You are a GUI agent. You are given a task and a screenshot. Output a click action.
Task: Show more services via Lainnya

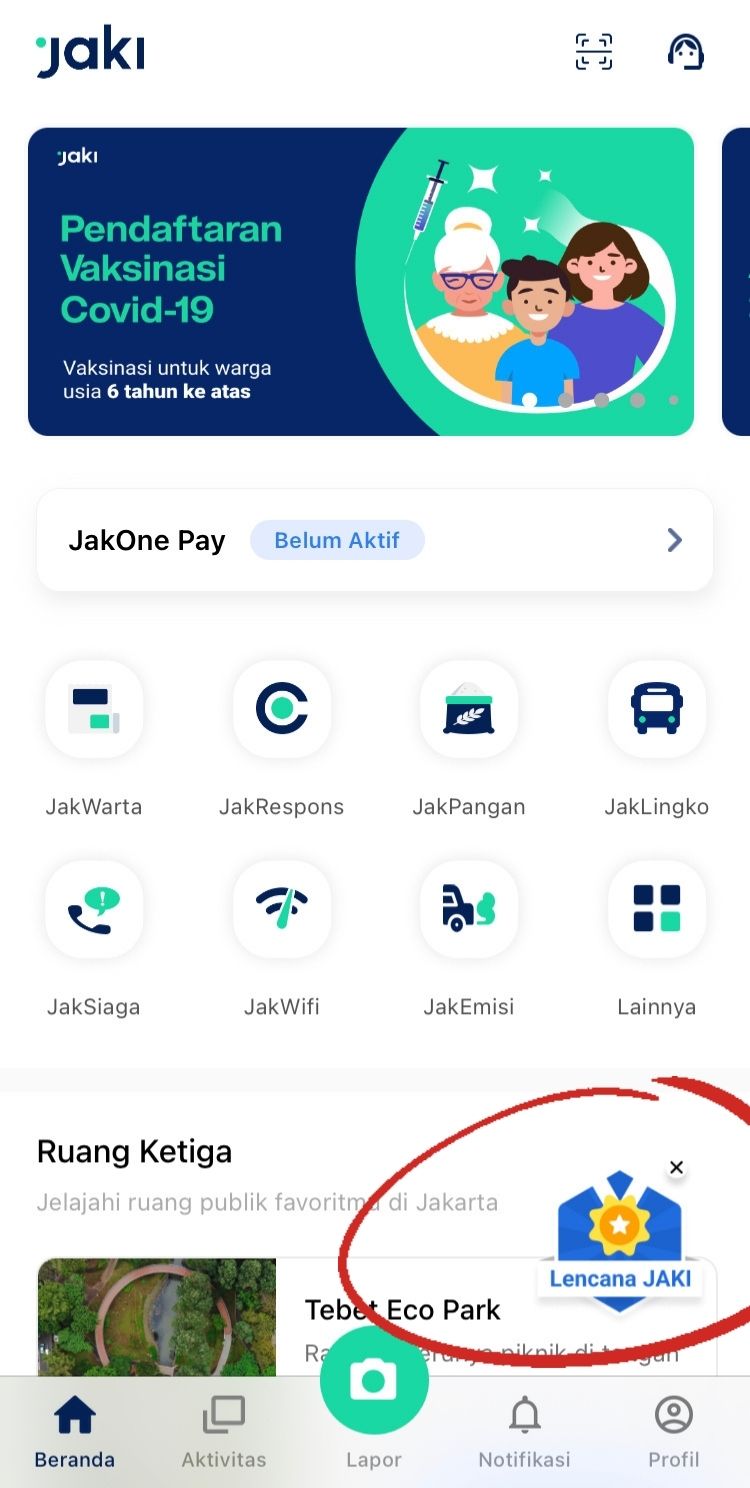click(x=657, y=909)
